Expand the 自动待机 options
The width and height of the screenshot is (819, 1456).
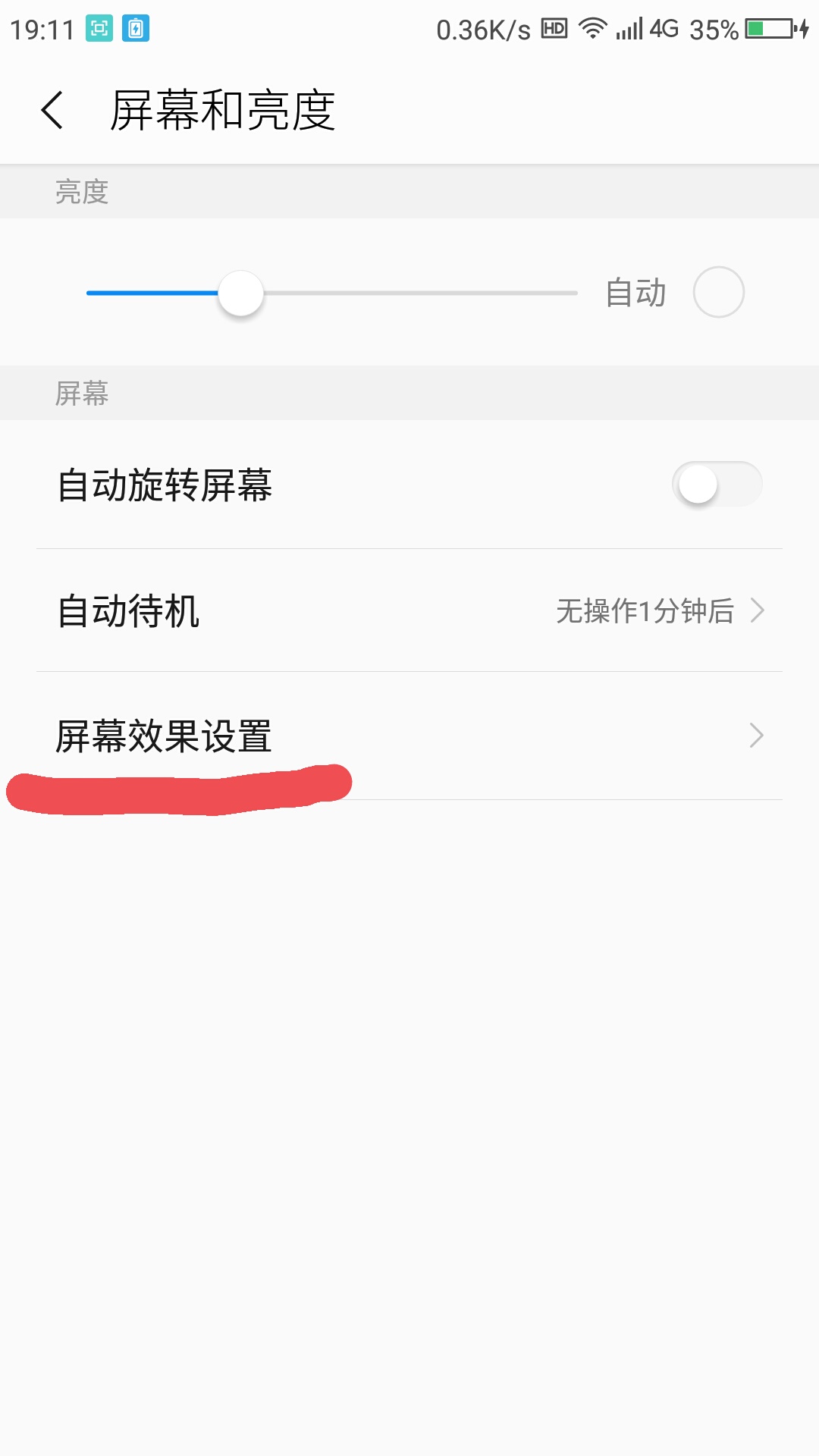coord(409,611)
